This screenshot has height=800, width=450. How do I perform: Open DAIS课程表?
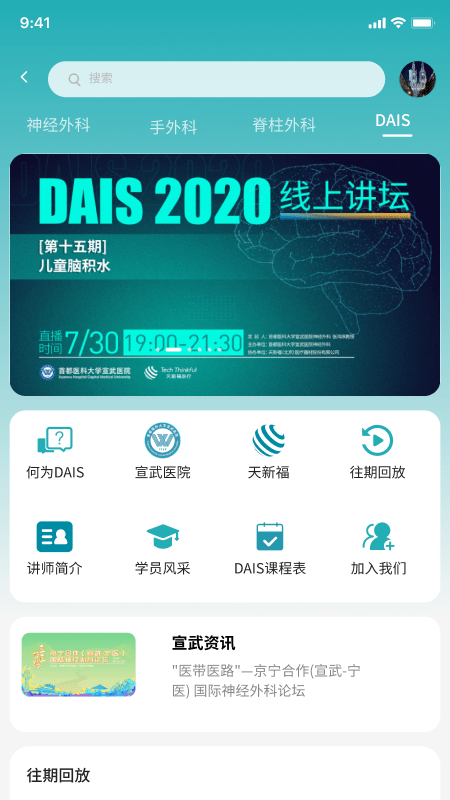point(270,548)
